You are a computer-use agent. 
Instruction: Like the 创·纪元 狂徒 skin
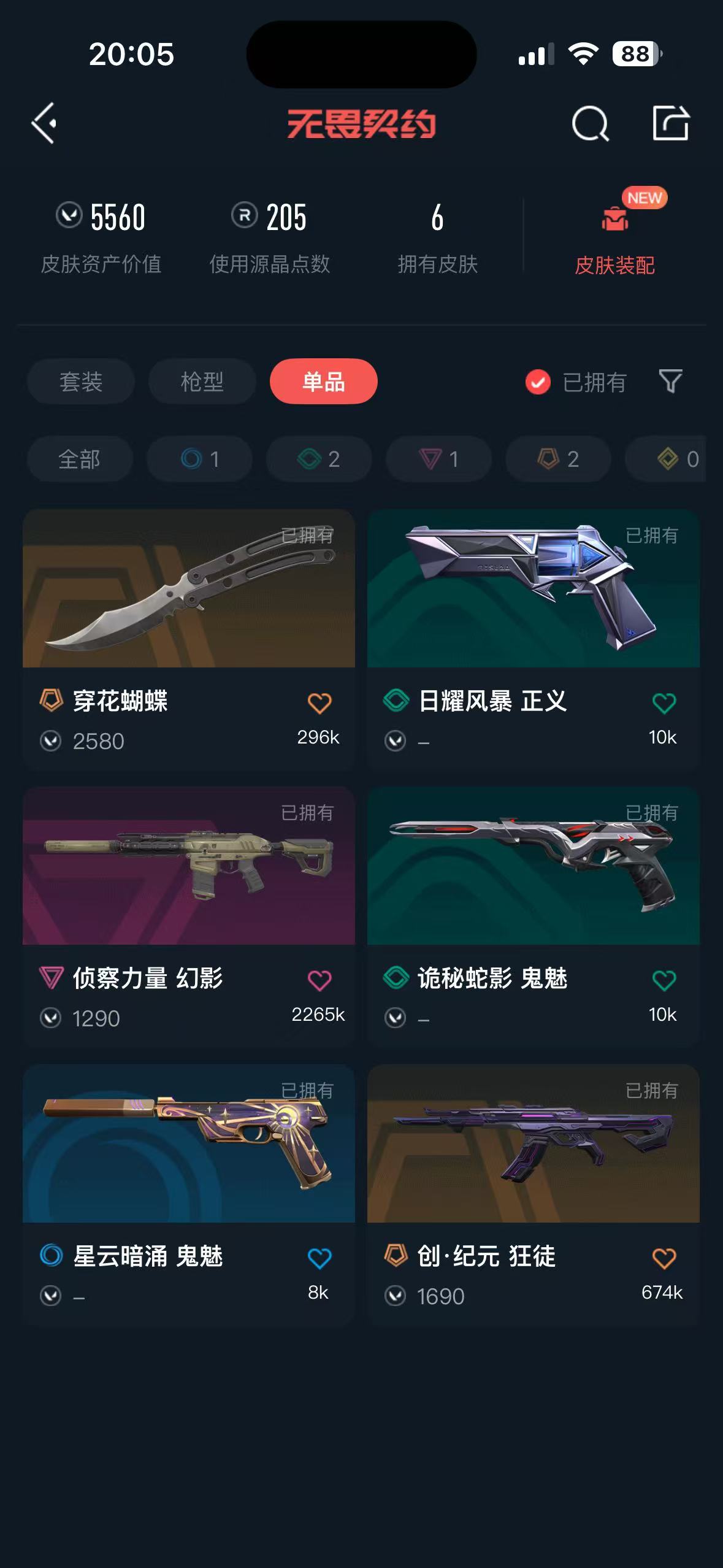click(664, 1258)
